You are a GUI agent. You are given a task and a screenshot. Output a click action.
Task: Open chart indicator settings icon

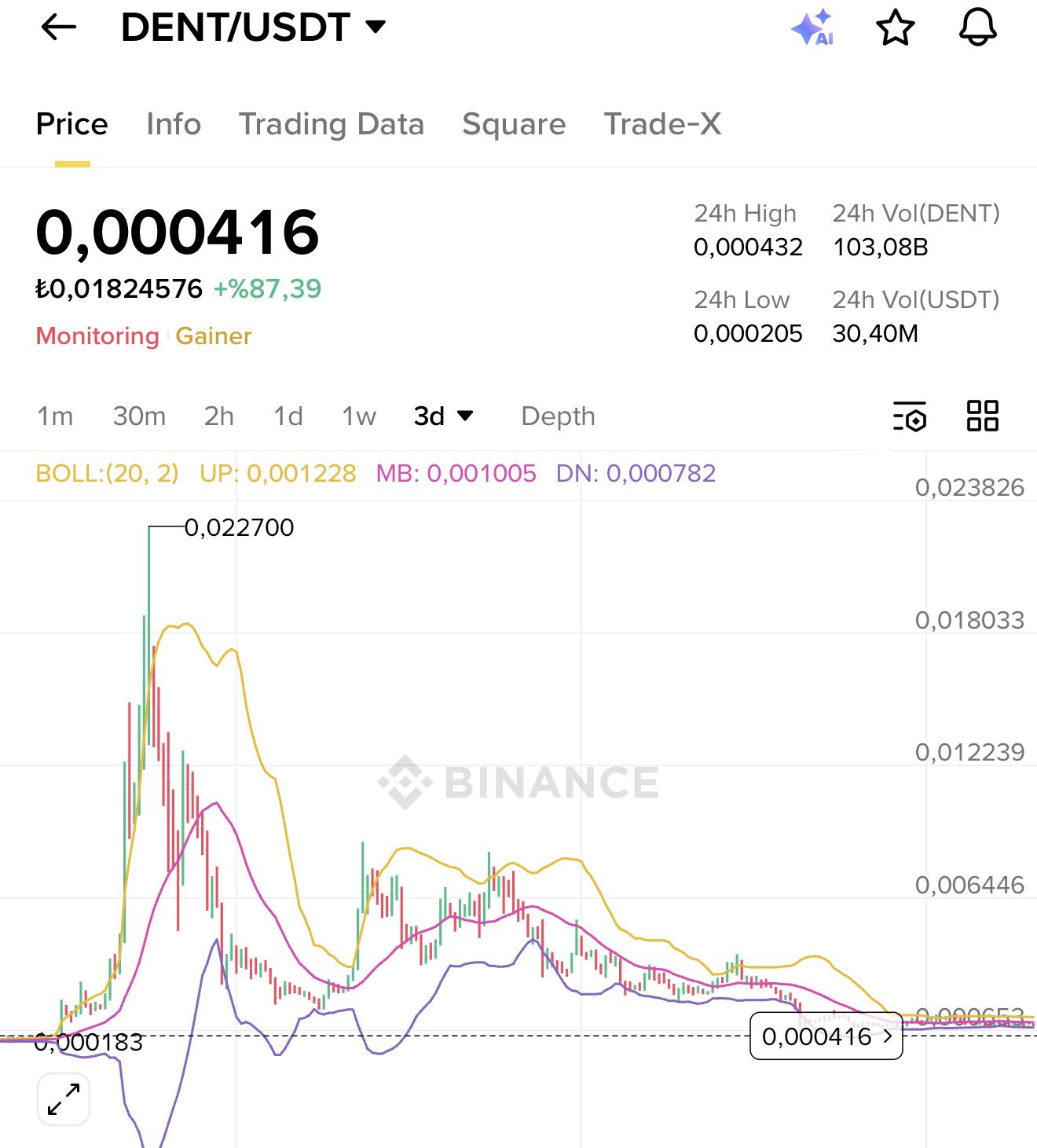tap(910, 416)
